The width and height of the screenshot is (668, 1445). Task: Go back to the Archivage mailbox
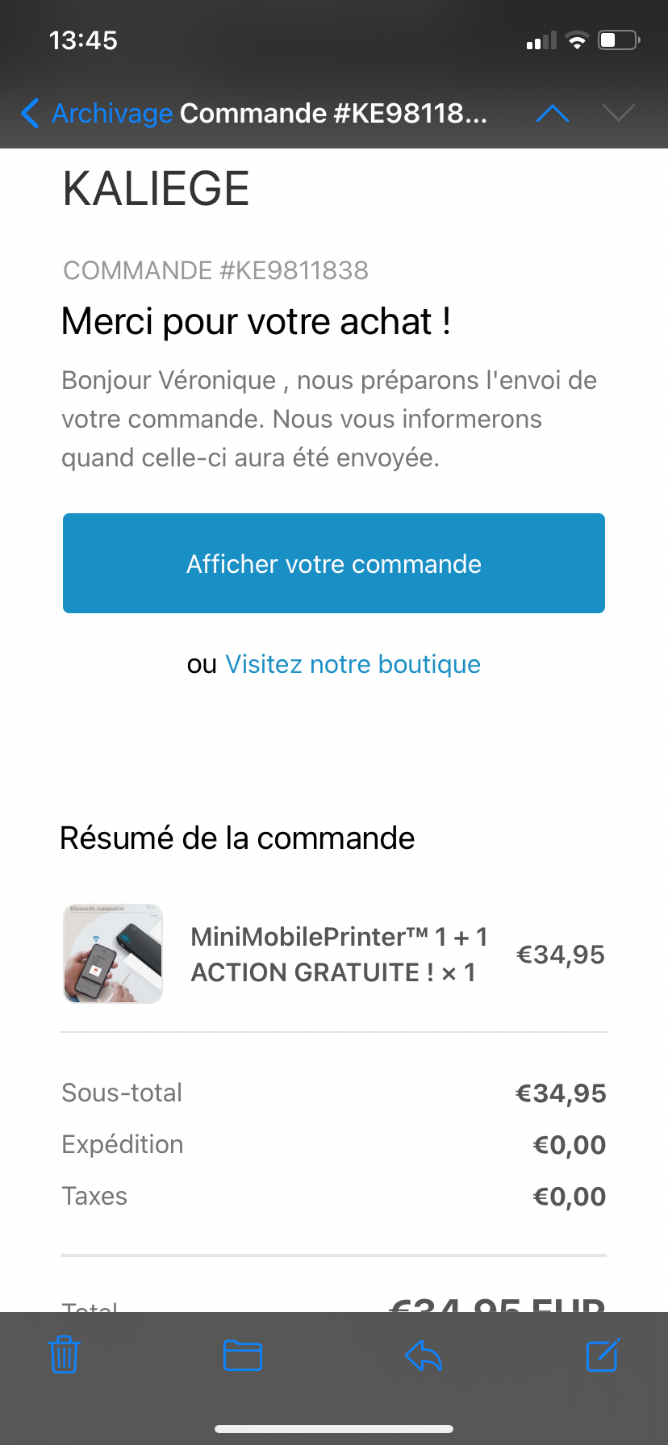coord(96,114)
